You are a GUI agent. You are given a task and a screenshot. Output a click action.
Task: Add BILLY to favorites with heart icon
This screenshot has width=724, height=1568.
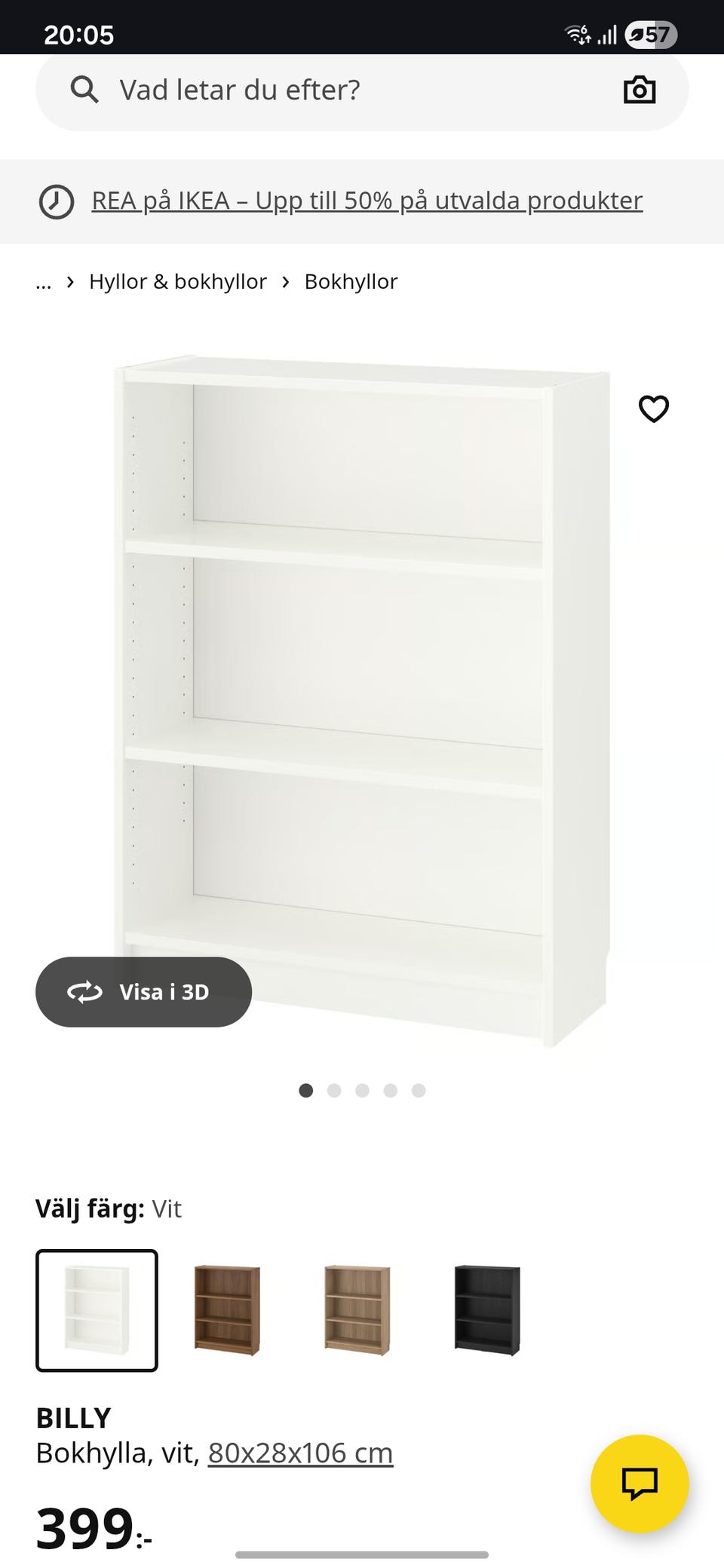pyautogui.click(x=654, y=409)
